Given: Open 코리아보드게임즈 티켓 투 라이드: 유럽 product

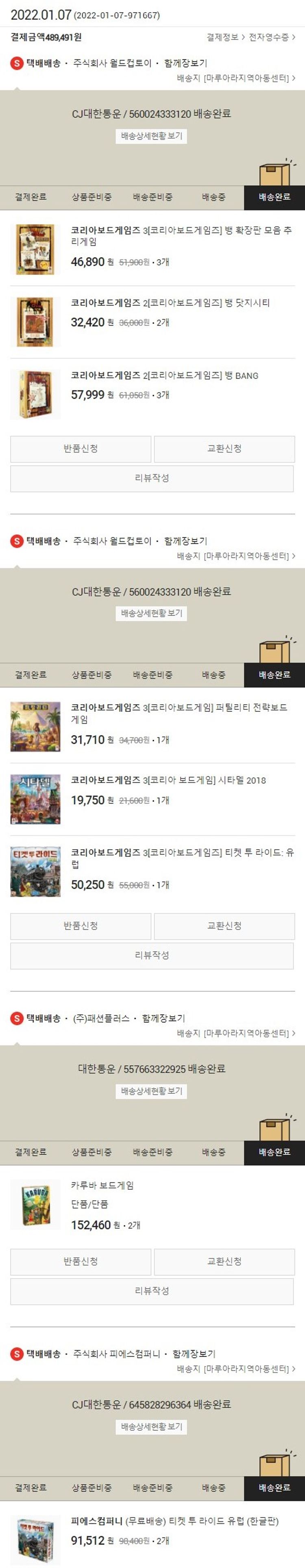Looking at the screenshot, I should (x=182, y=858).
